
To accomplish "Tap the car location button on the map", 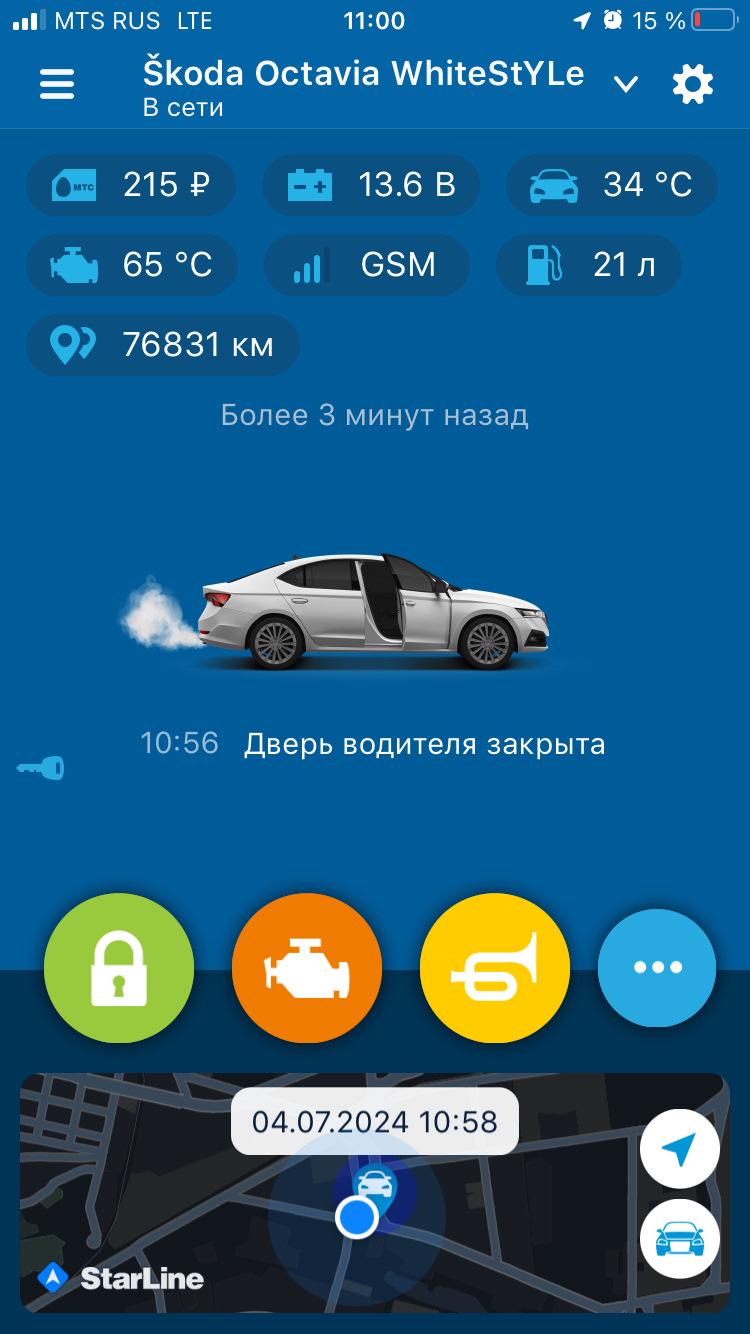I will pyautogui.click(x=680, y=1239).
